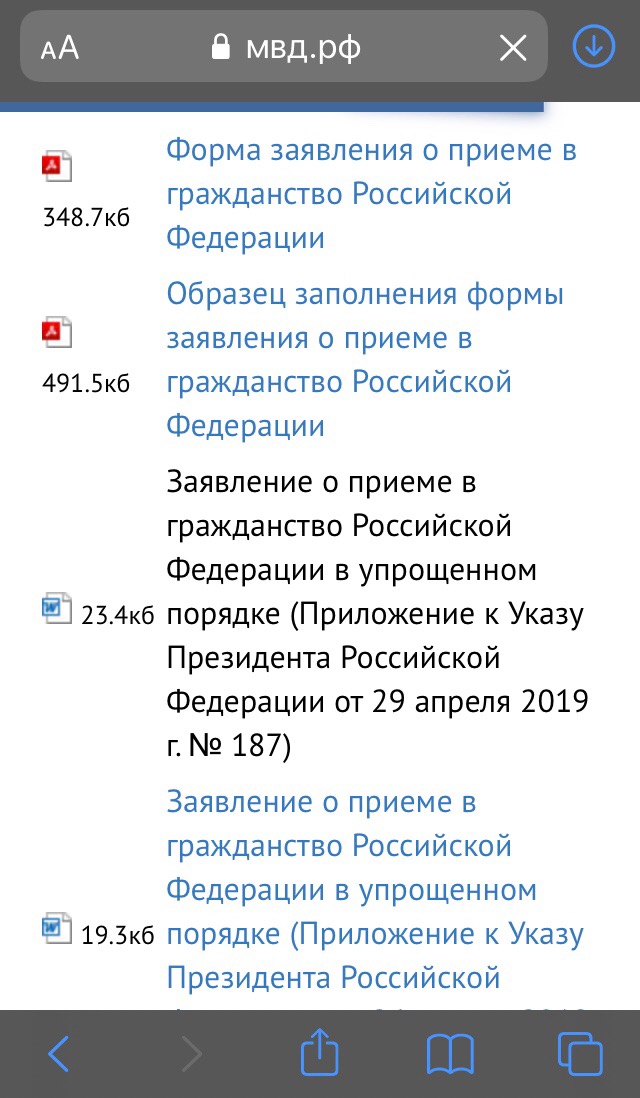Viewport: 640px width, 1098px height.
Task: Go back to the previous page
Action: point(60,1053)
